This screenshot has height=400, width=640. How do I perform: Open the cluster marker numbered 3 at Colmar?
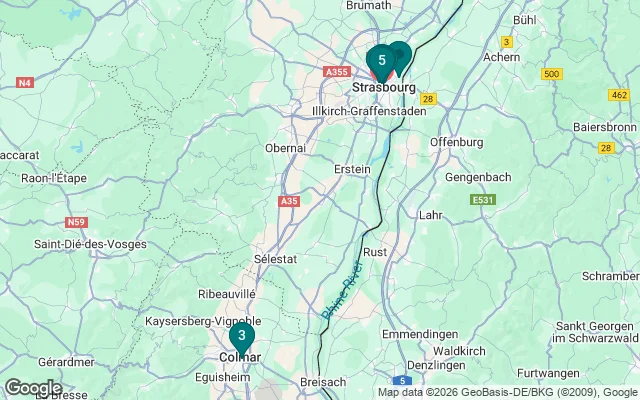(241, 335)
